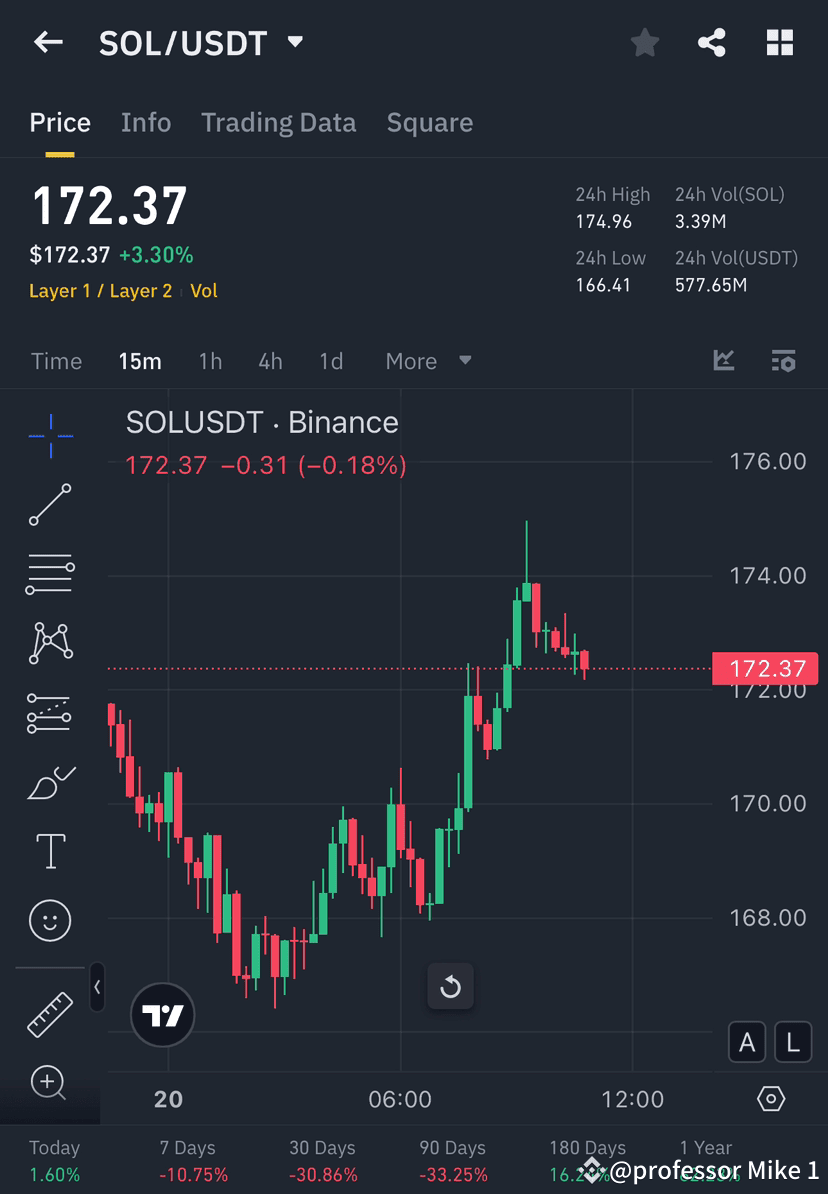Open the horizontal lines drawing tool
This screenshot has width=828, height=1194.
(50, 573)
